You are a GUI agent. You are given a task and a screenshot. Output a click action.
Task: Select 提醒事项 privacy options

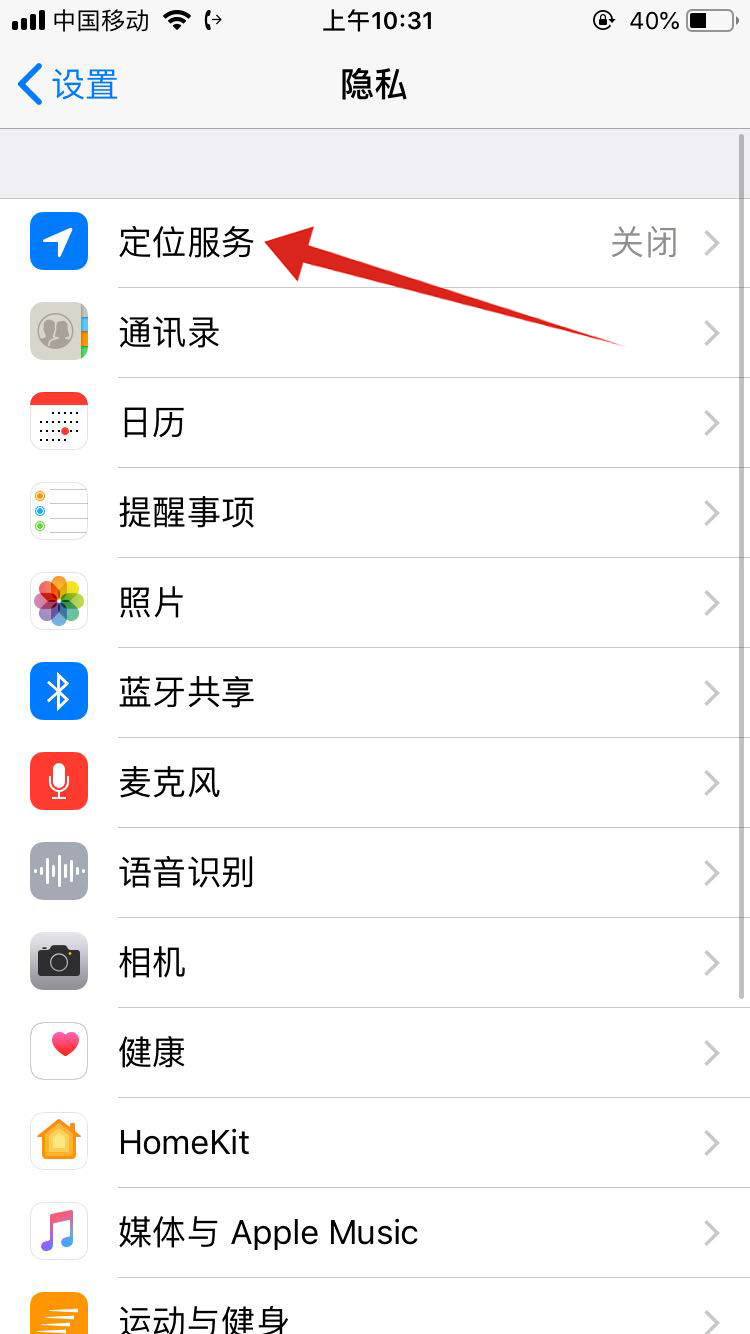186,513
